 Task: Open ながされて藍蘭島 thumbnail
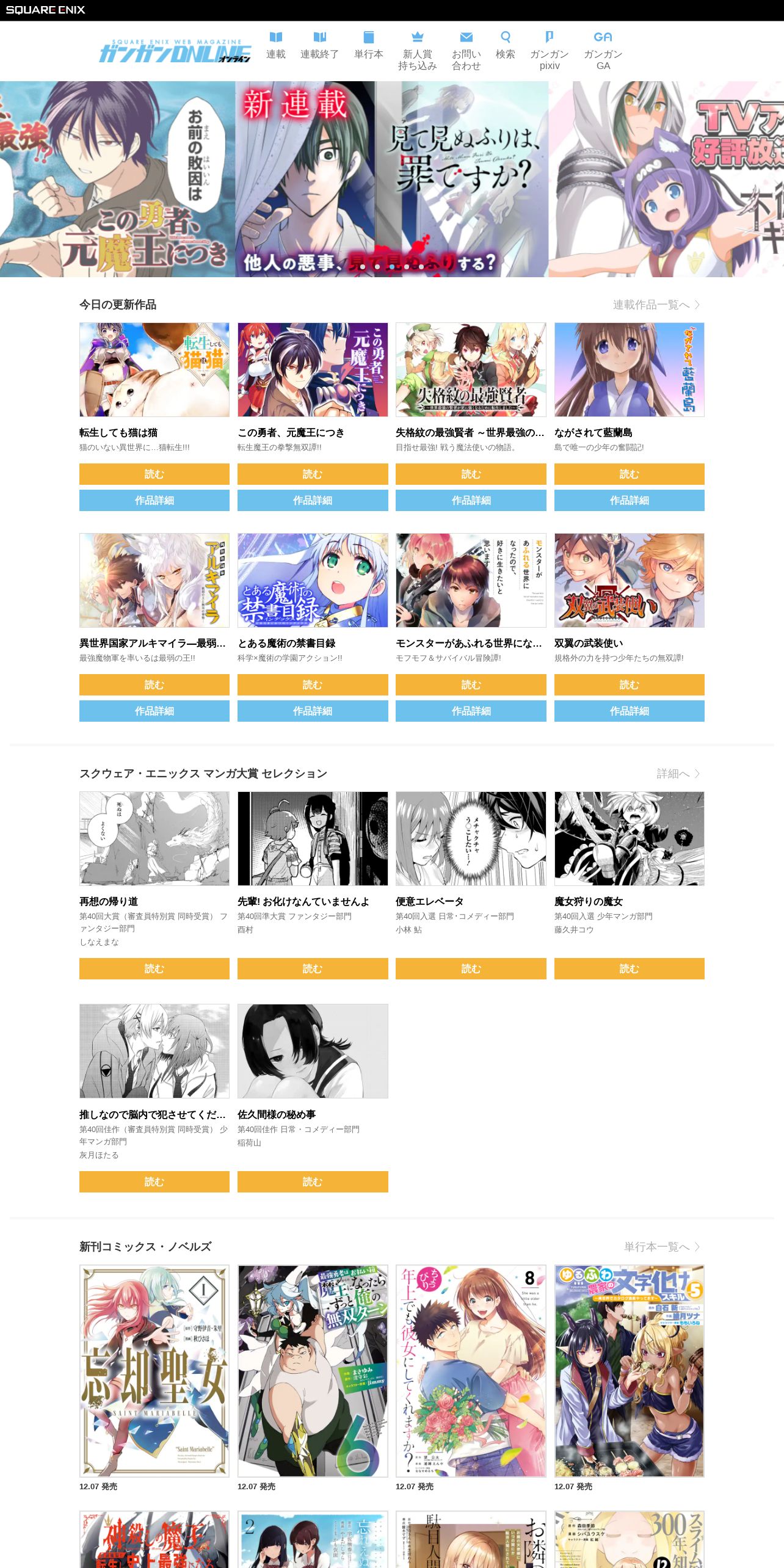pos(630,370)
